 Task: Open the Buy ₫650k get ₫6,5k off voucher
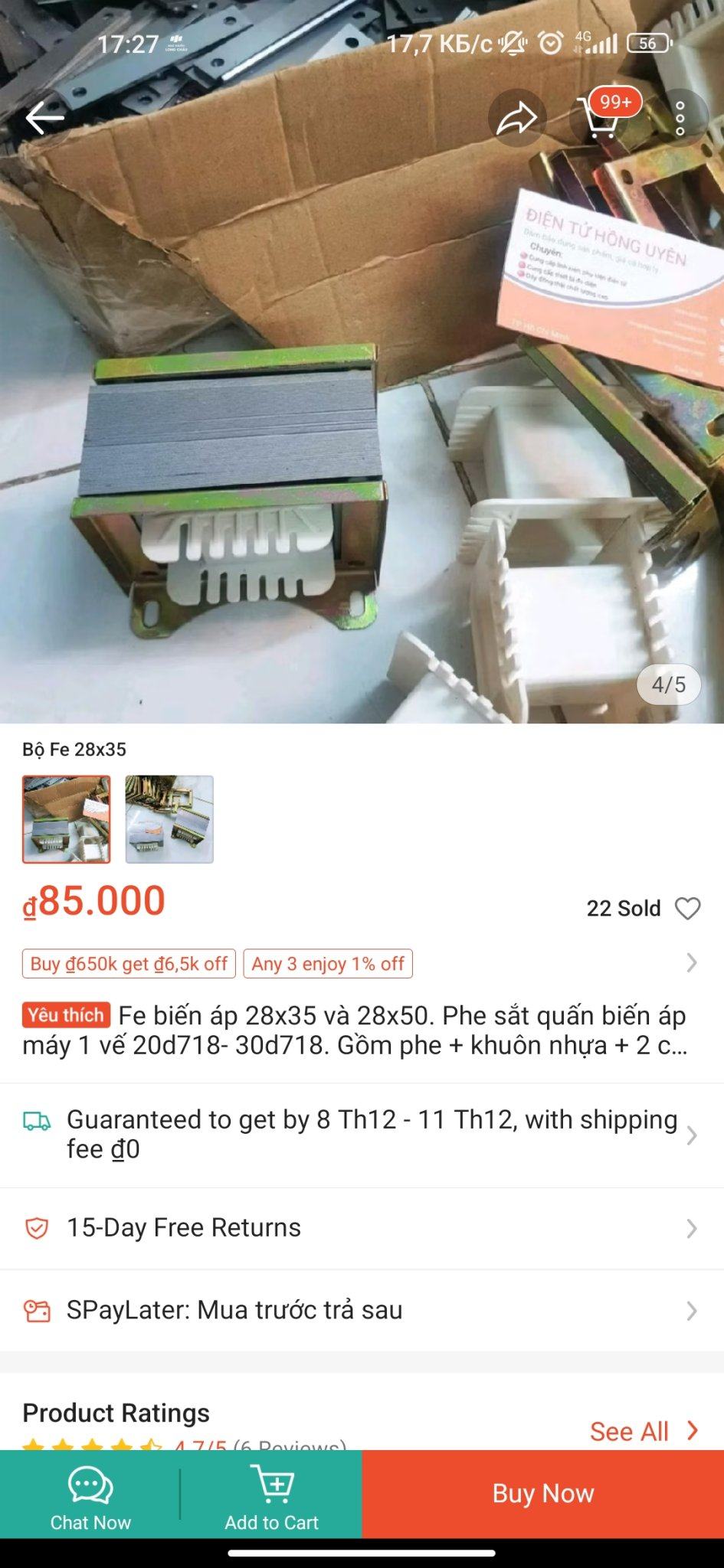[129, 964]
